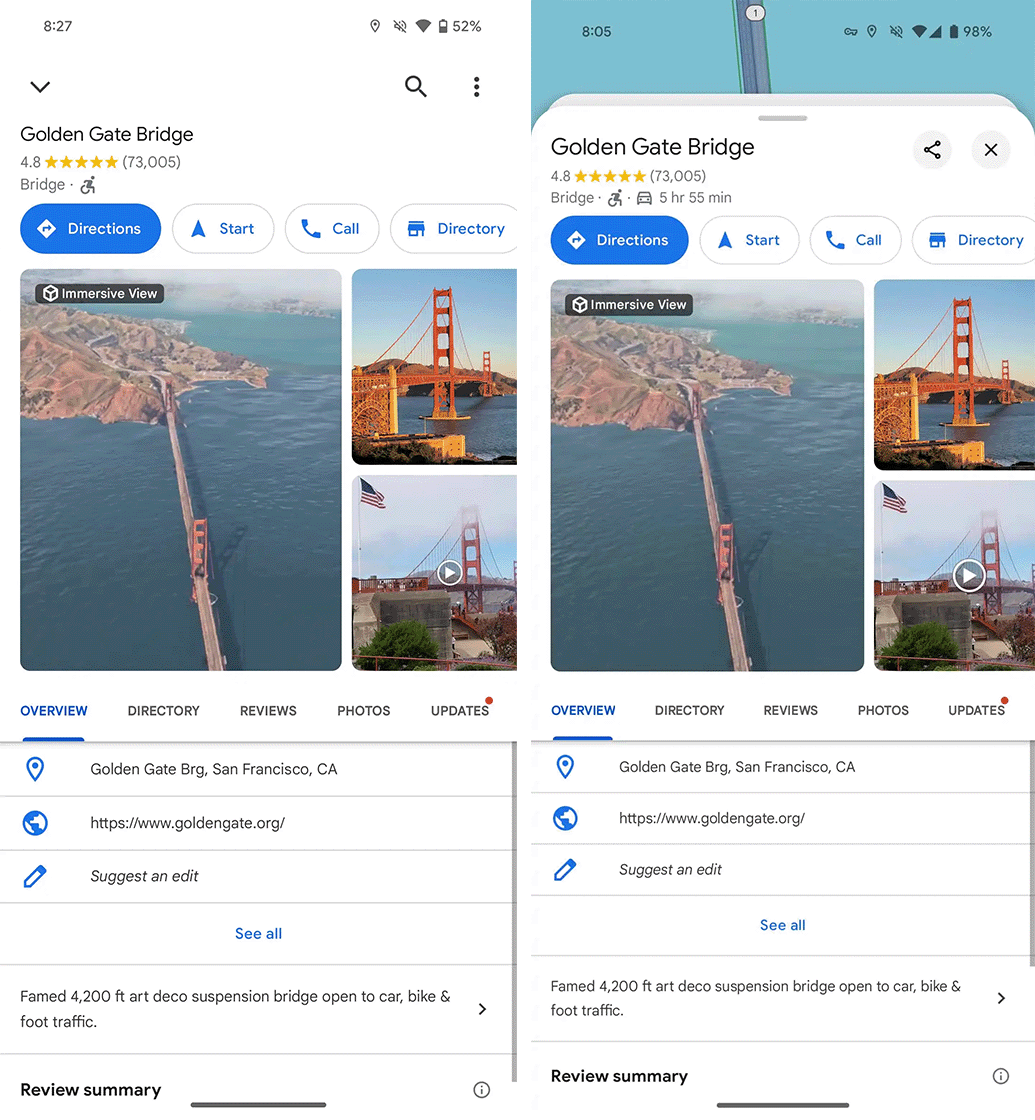Tap Directions on the screen showing 8:27
The height and width of the screenshot is (1120, 1035).
(x=90, y=229)
